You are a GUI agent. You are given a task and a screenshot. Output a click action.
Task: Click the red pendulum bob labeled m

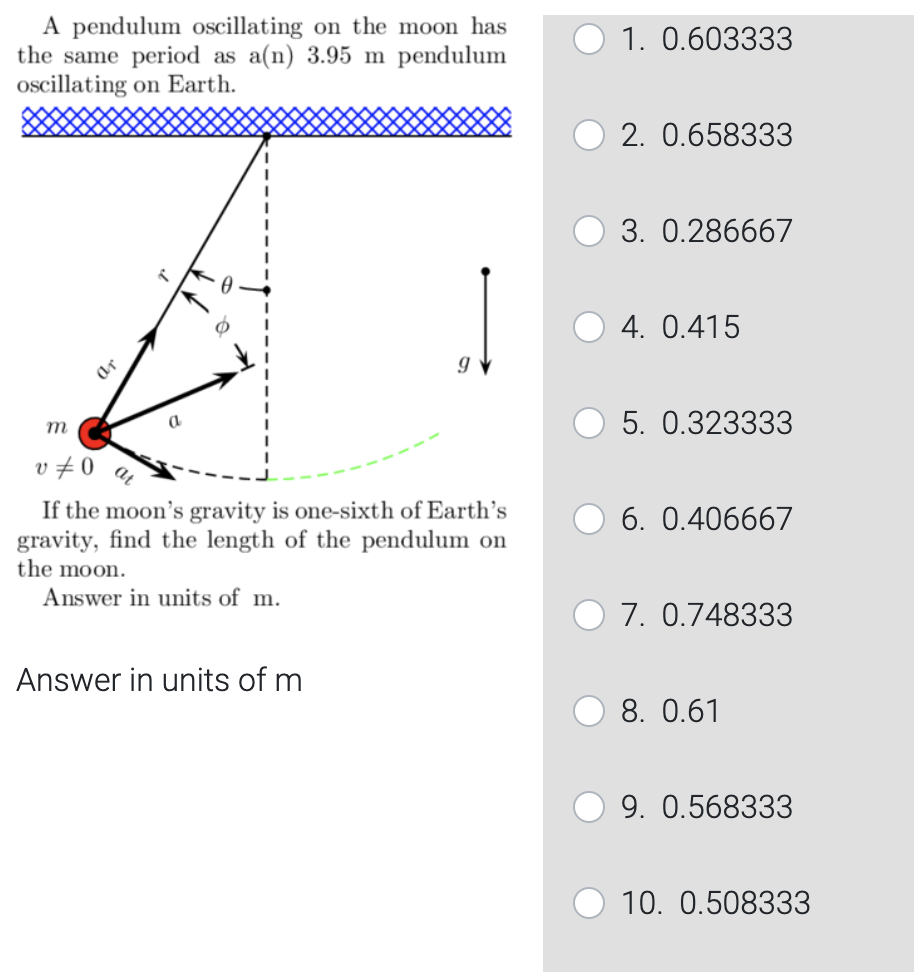tap(93, 434)
